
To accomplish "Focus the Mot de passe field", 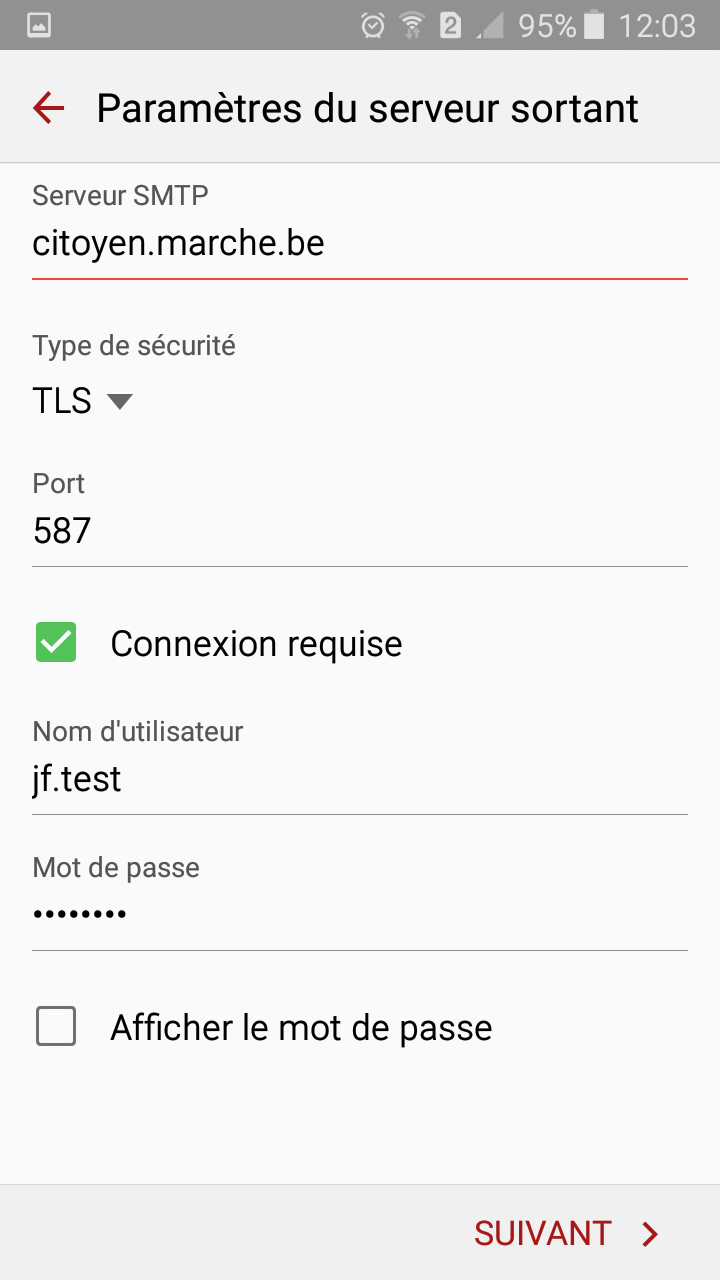I will (360, 914).
